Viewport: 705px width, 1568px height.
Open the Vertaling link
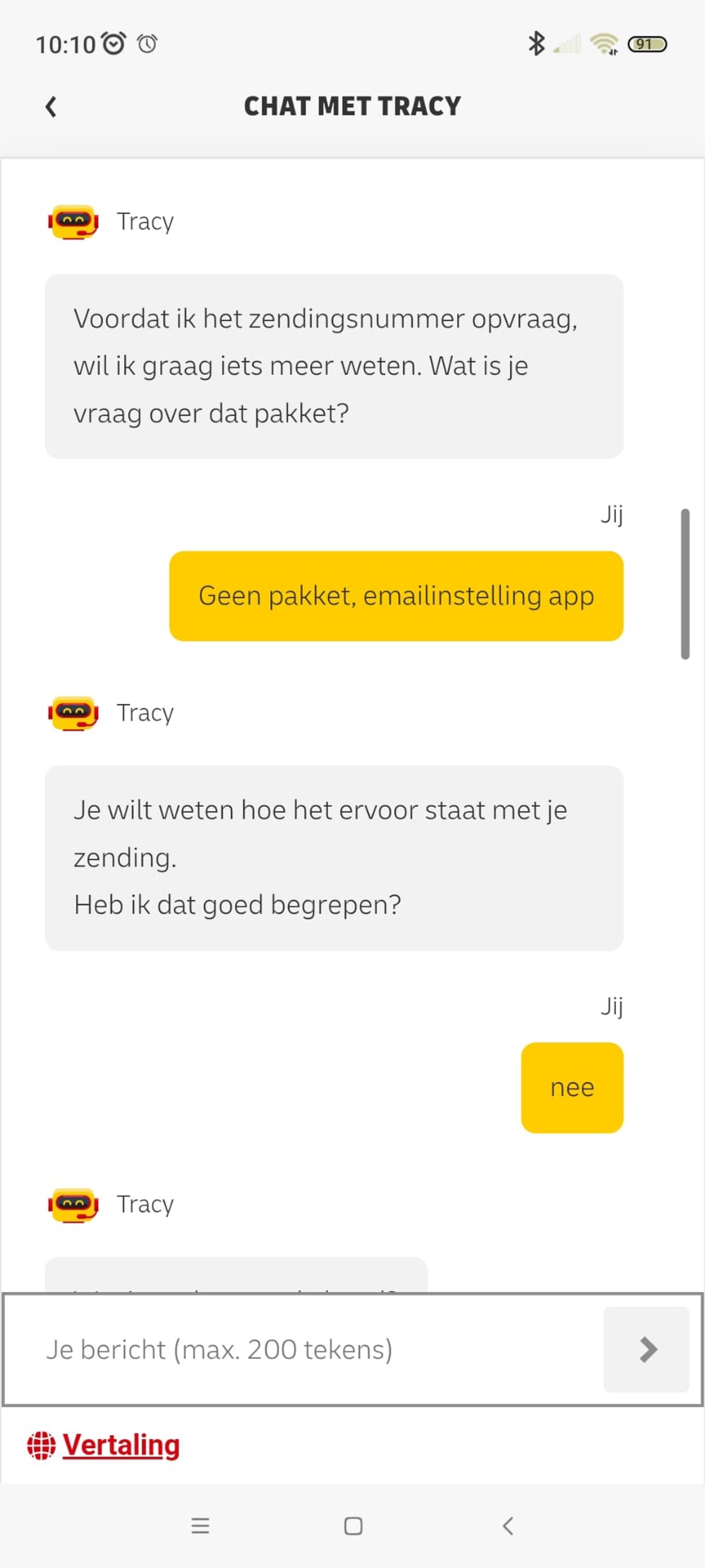[120, 1445]
